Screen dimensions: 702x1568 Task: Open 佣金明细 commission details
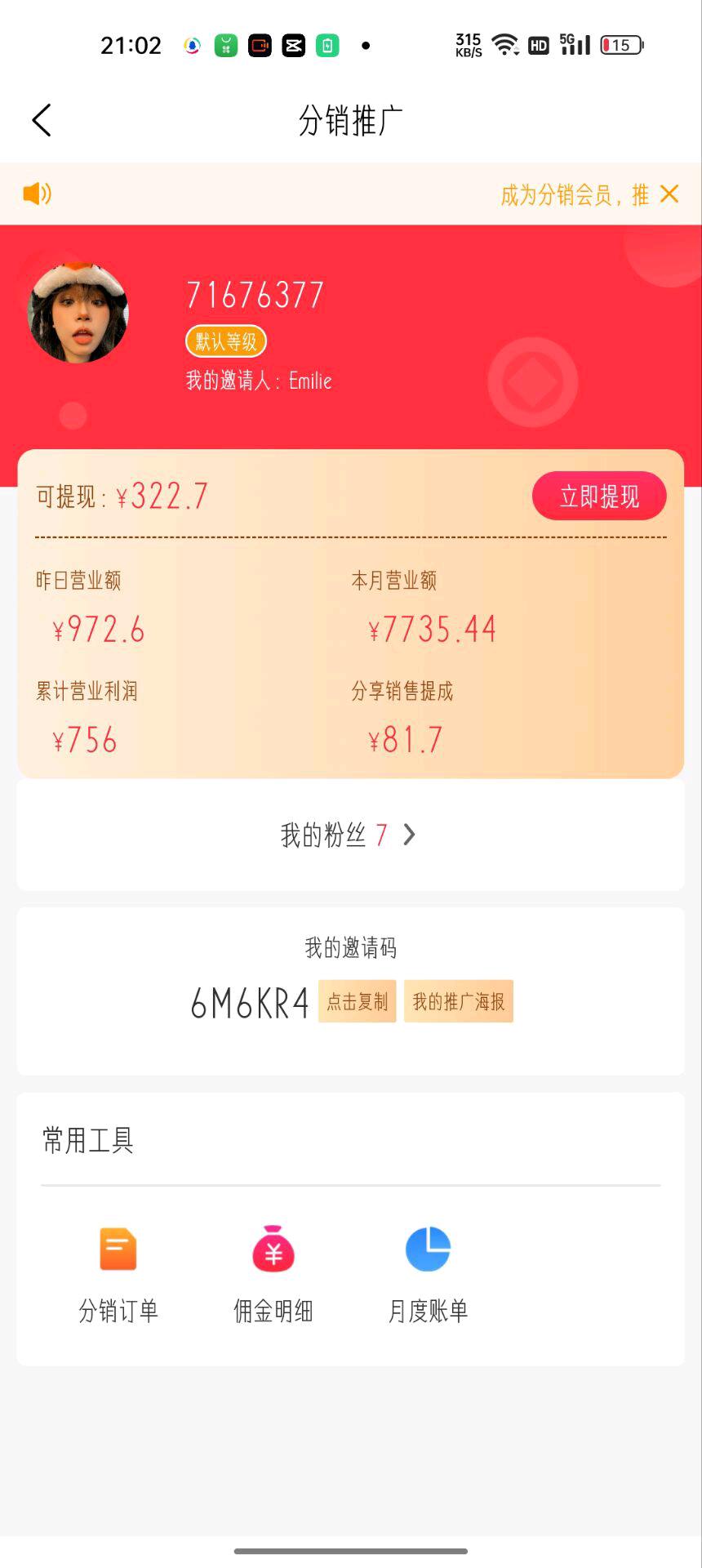pyautogui.click(x=273, y=1270)
